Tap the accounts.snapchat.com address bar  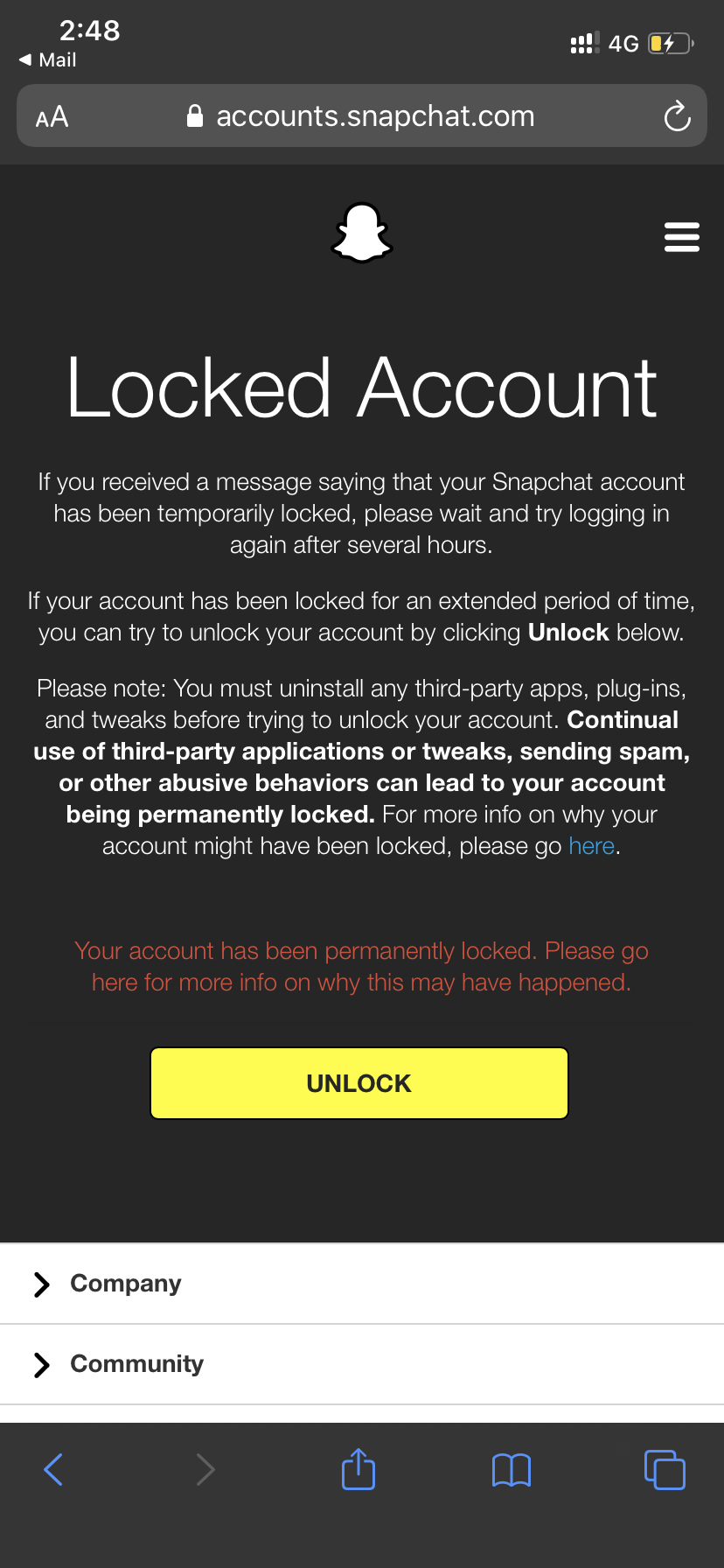pos(360,116)
